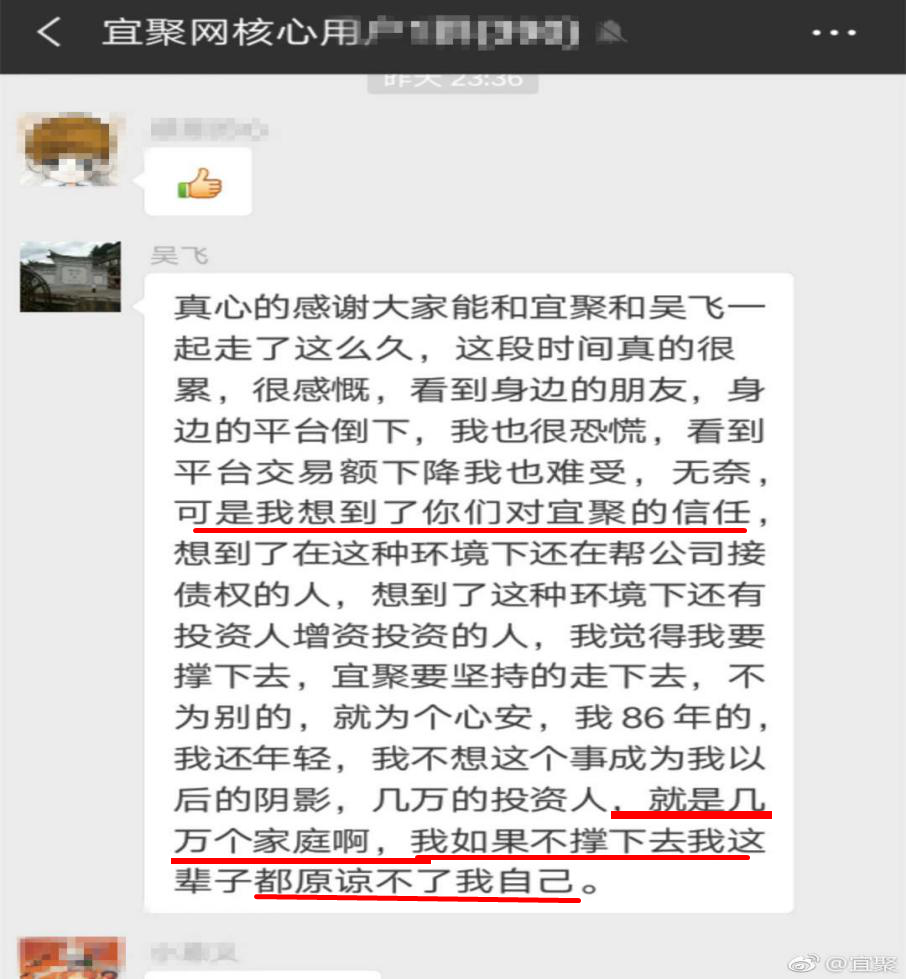The image size is (906, 979).
Task: Go back from the group chat
Action: click(48, 33)
